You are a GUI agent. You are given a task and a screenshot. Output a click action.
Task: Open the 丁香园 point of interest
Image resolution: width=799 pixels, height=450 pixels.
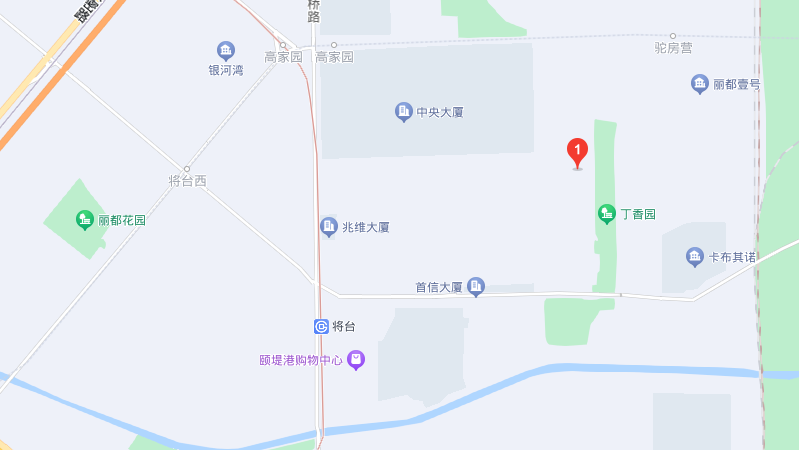click(606, 213)
